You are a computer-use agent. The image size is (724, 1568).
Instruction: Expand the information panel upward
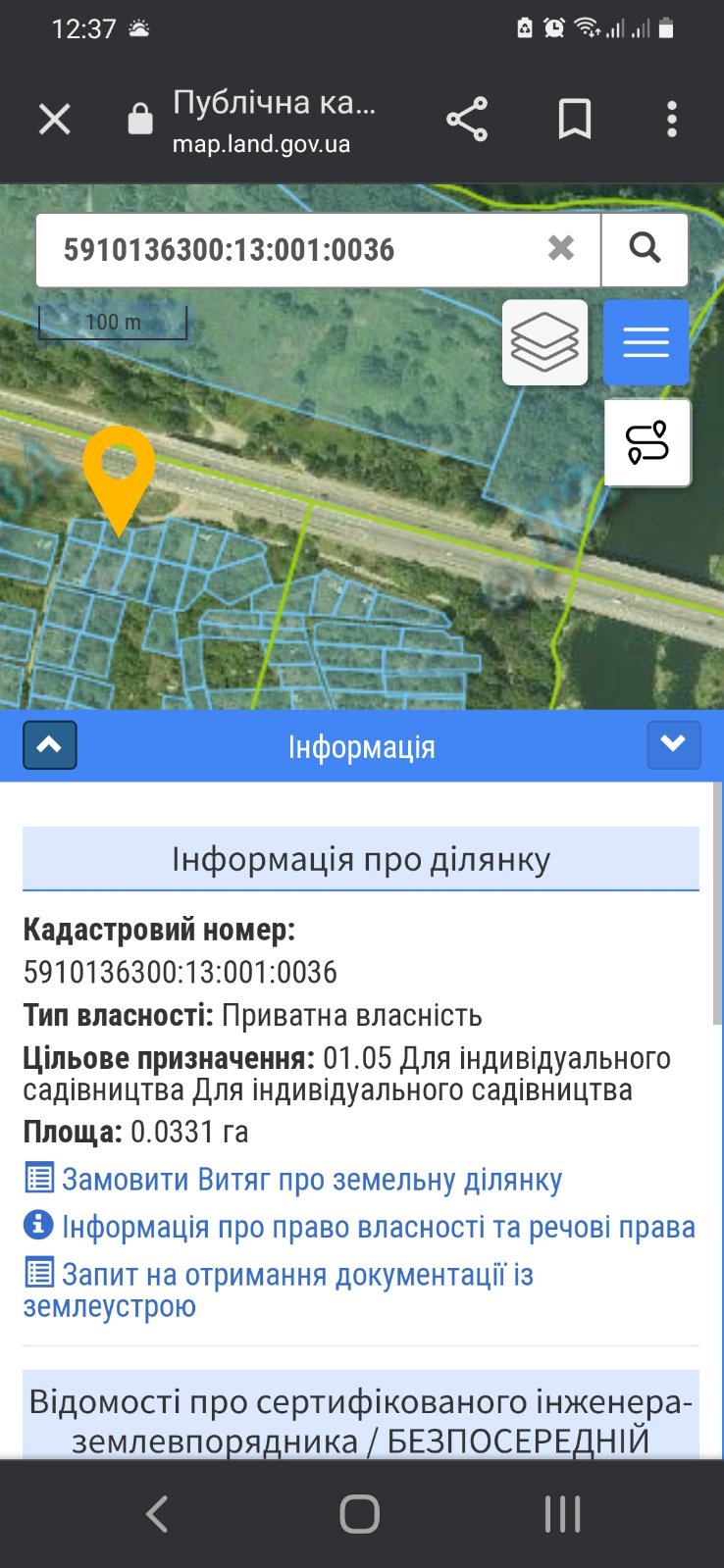click(x=49, y=745)
